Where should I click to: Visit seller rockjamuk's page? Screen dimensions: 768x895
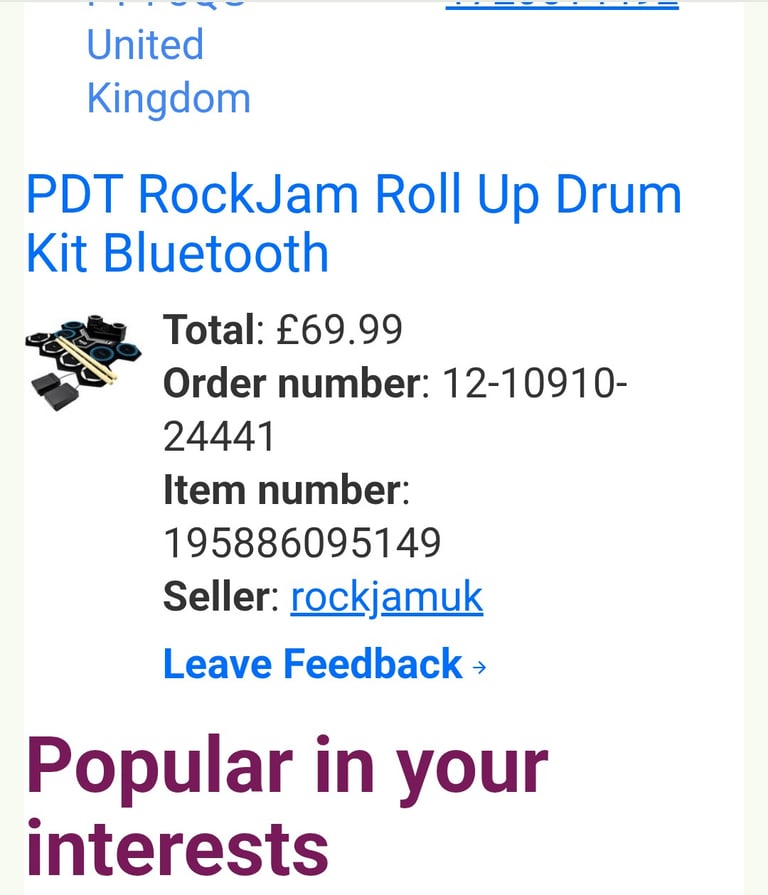[387, 598]
